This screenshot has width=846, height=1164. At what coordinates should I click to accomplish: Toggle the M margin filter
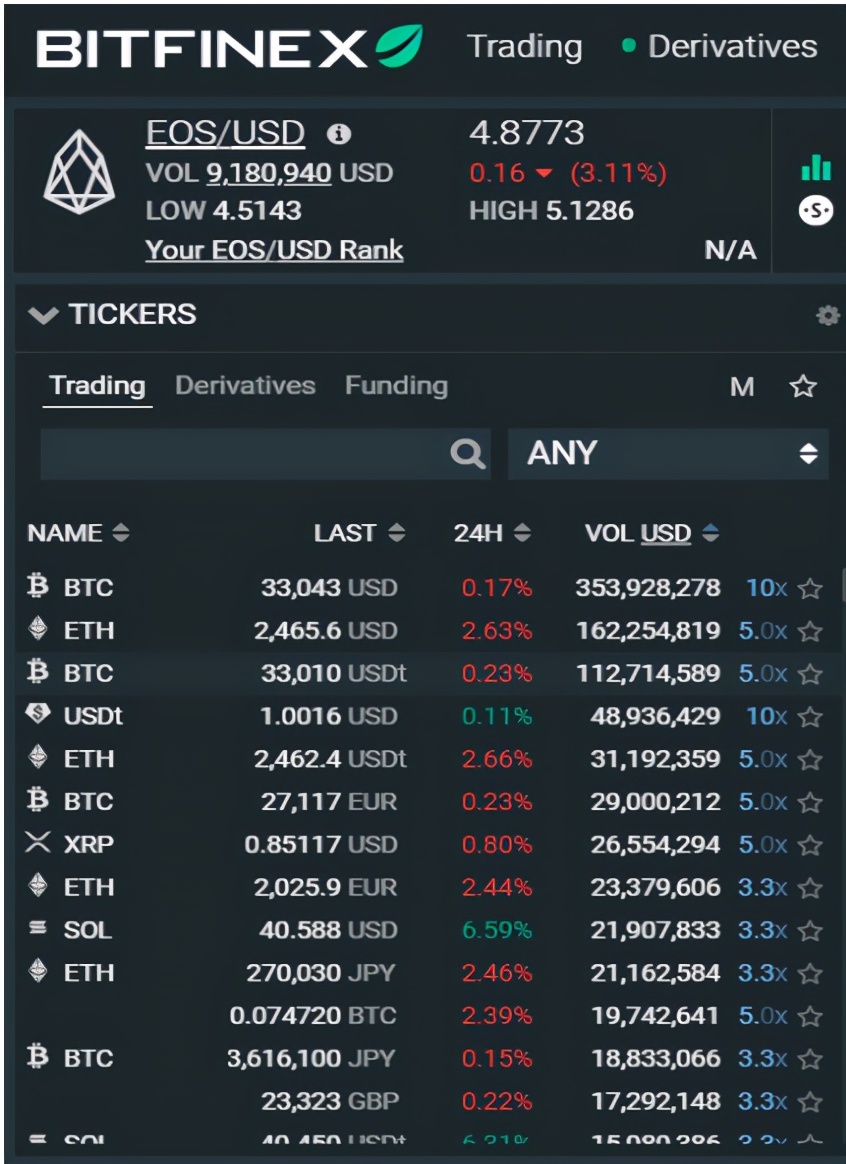(742, 387)
